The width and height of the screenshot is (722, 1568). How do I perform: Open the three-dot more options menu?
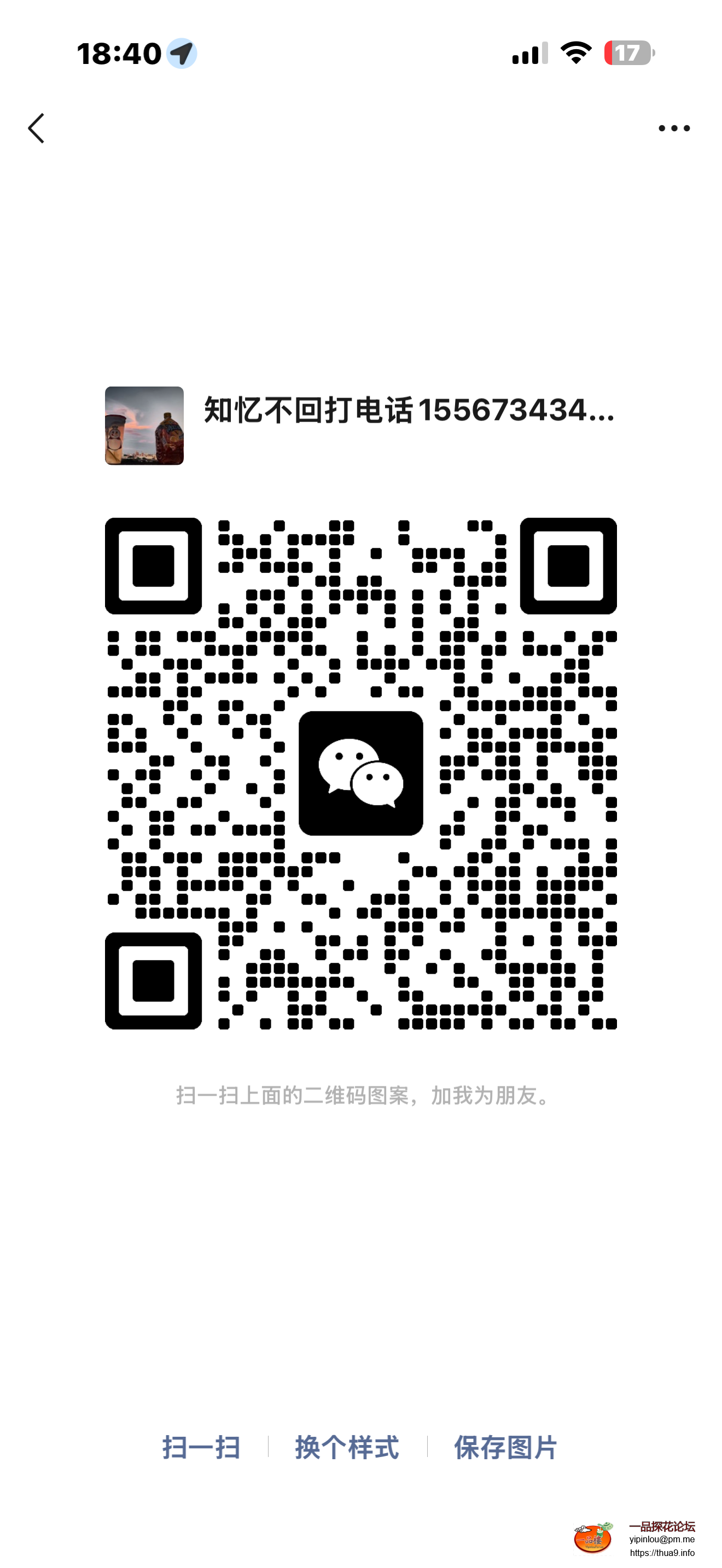click(674, 128)
